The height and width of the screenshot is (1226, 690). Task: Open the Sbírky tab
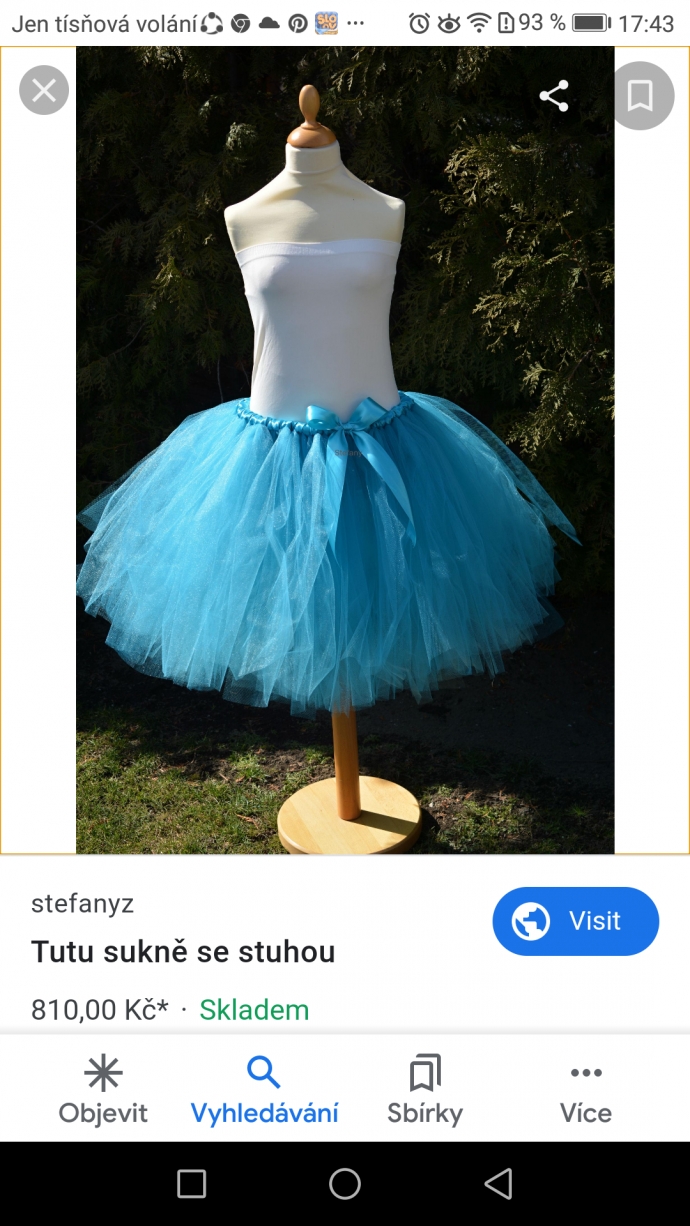(x=425, y=1090)
